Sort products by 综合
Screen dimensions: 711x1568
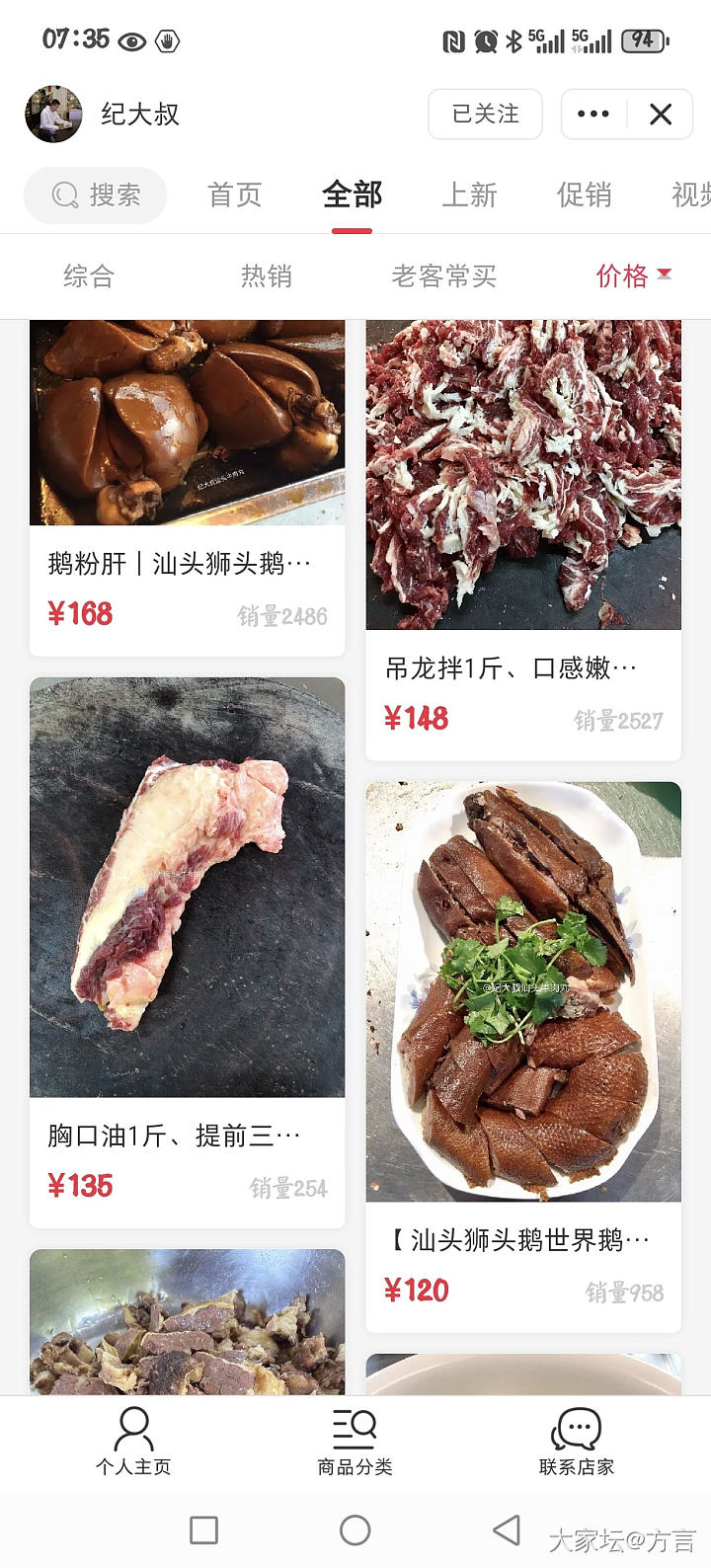pyautogui.click(x=89, y=276)
